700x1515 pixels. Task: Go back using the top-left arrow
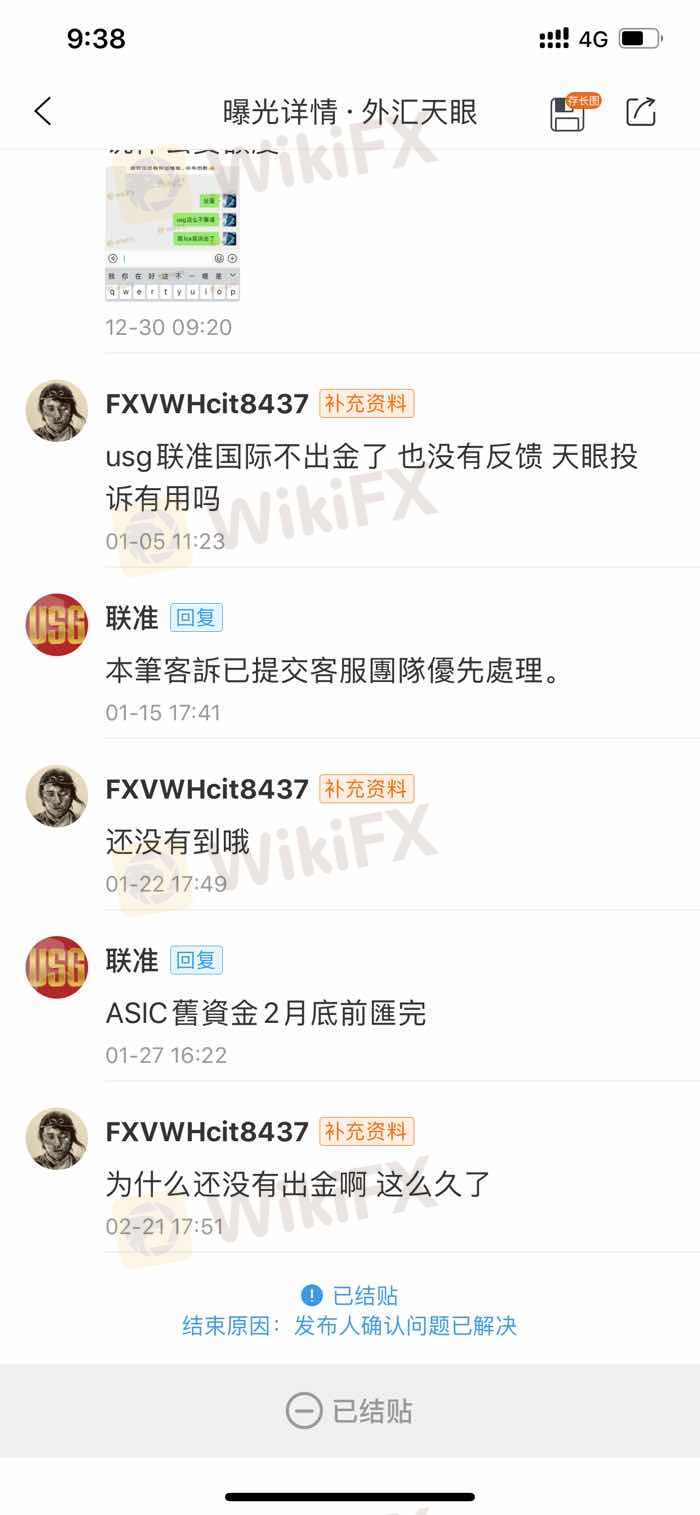[43, 112]
